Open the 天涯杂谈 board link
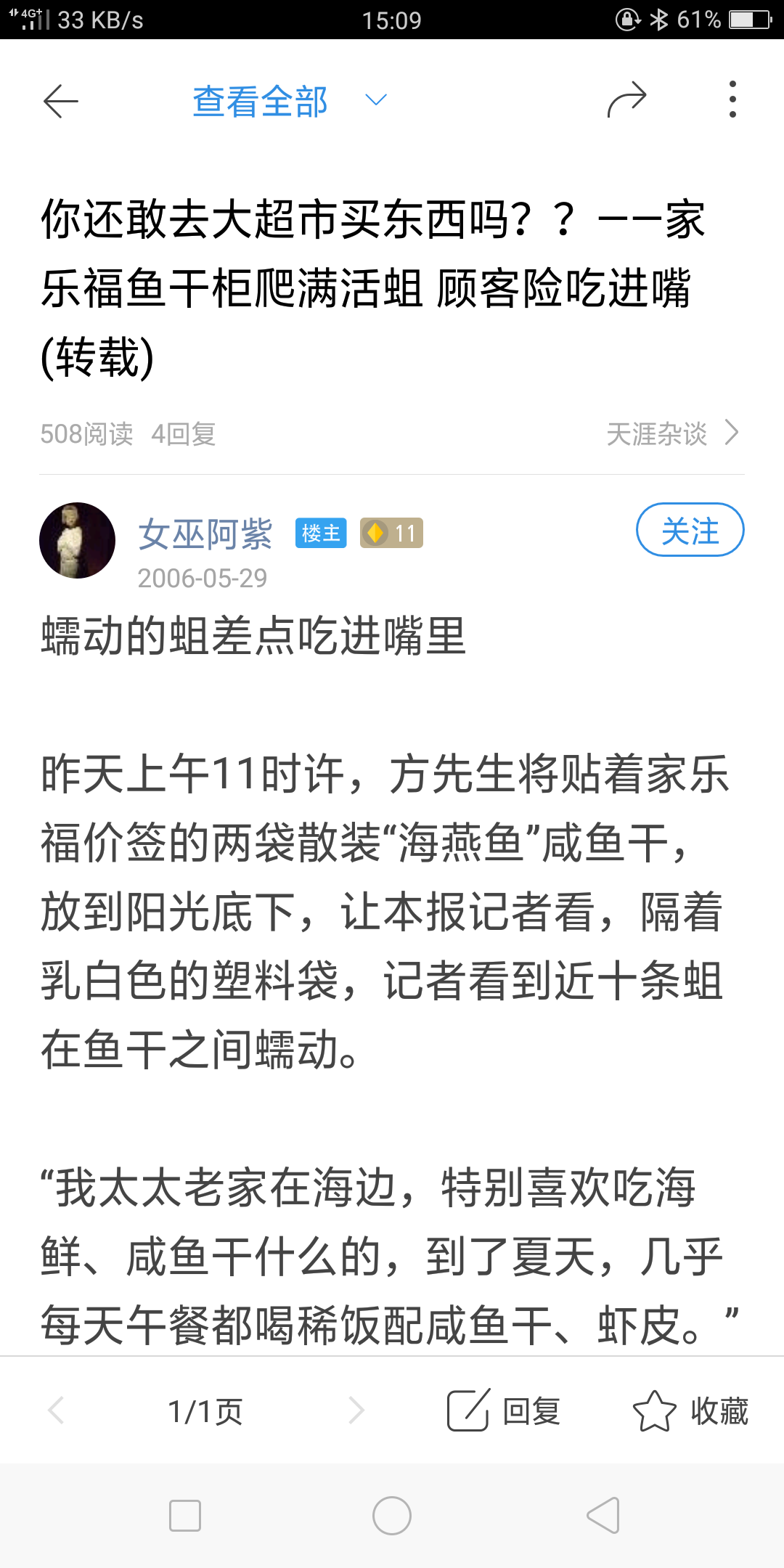The height and width of the screenshot is (1568, 784). click(x=671, y=434)
